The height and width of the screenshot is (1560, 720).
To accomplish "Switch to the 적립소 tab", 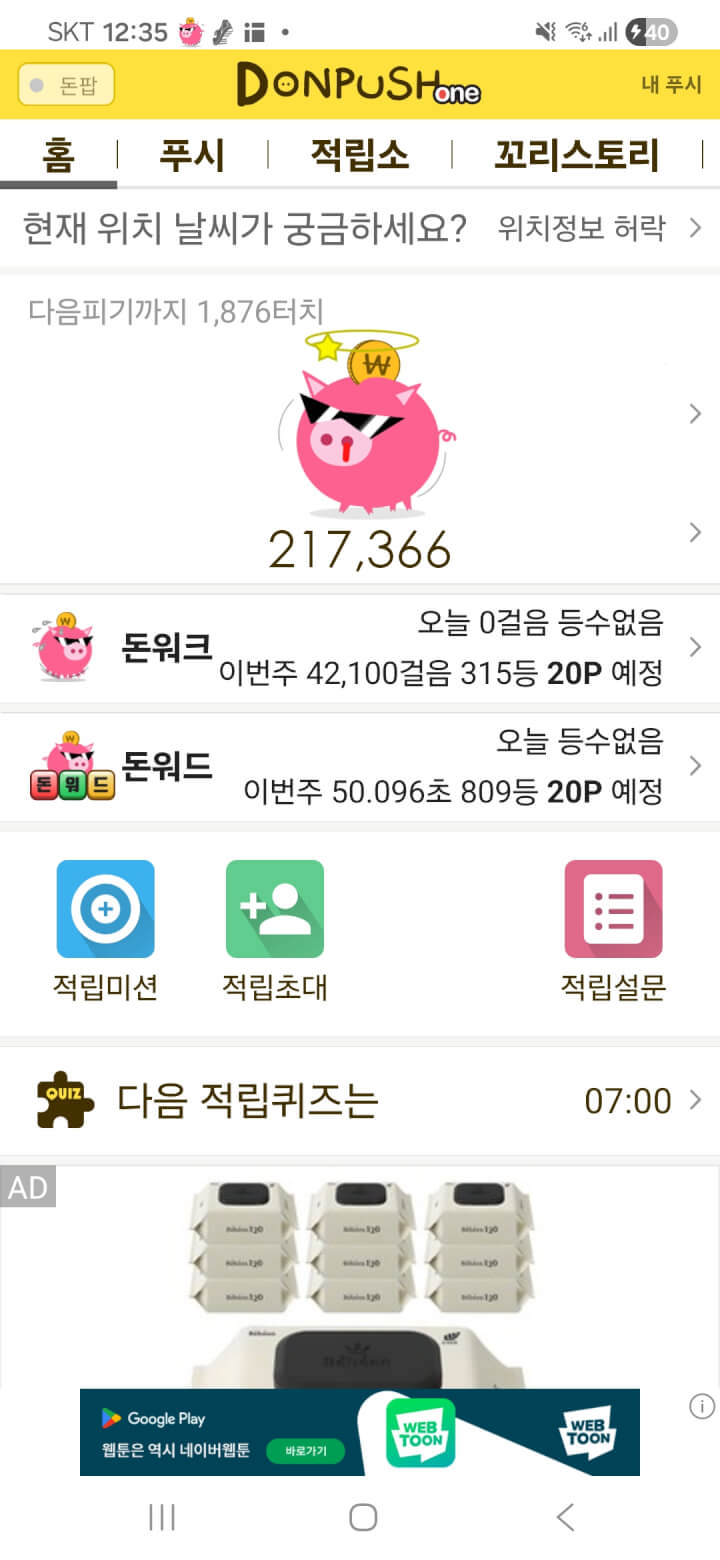I will coord(359,156).
